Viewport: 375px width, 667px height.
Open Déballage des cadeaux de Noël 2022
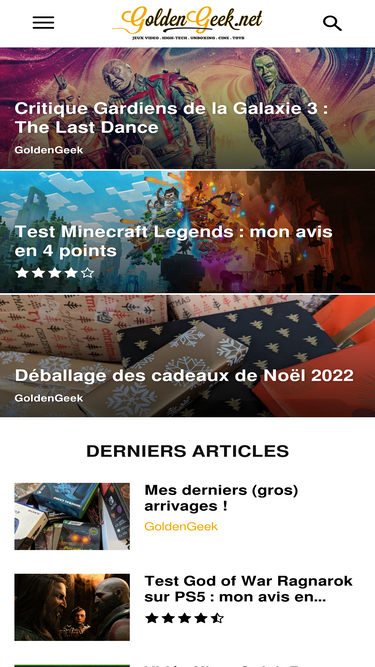184,375
